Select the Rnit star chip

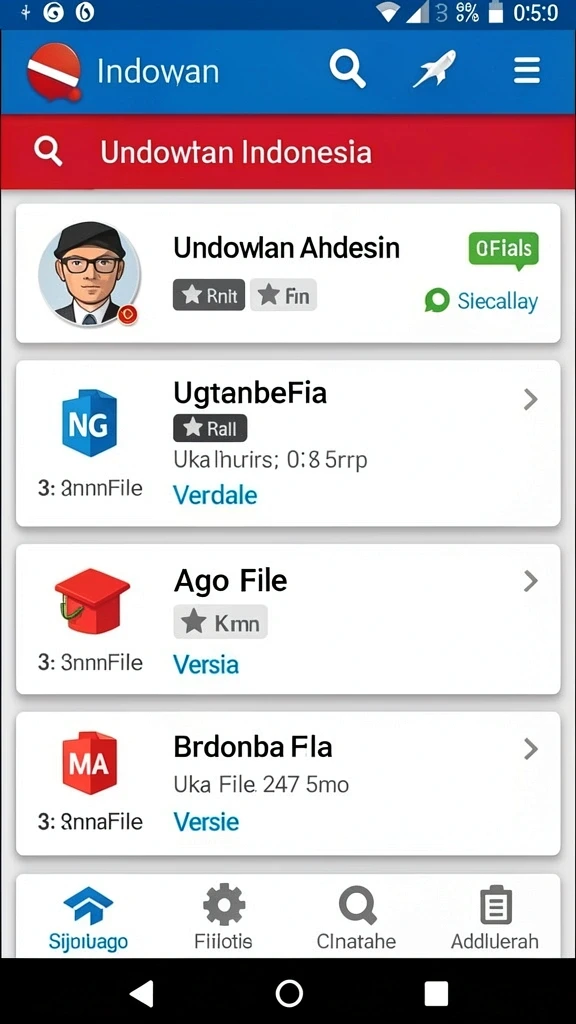pos(209,295)
